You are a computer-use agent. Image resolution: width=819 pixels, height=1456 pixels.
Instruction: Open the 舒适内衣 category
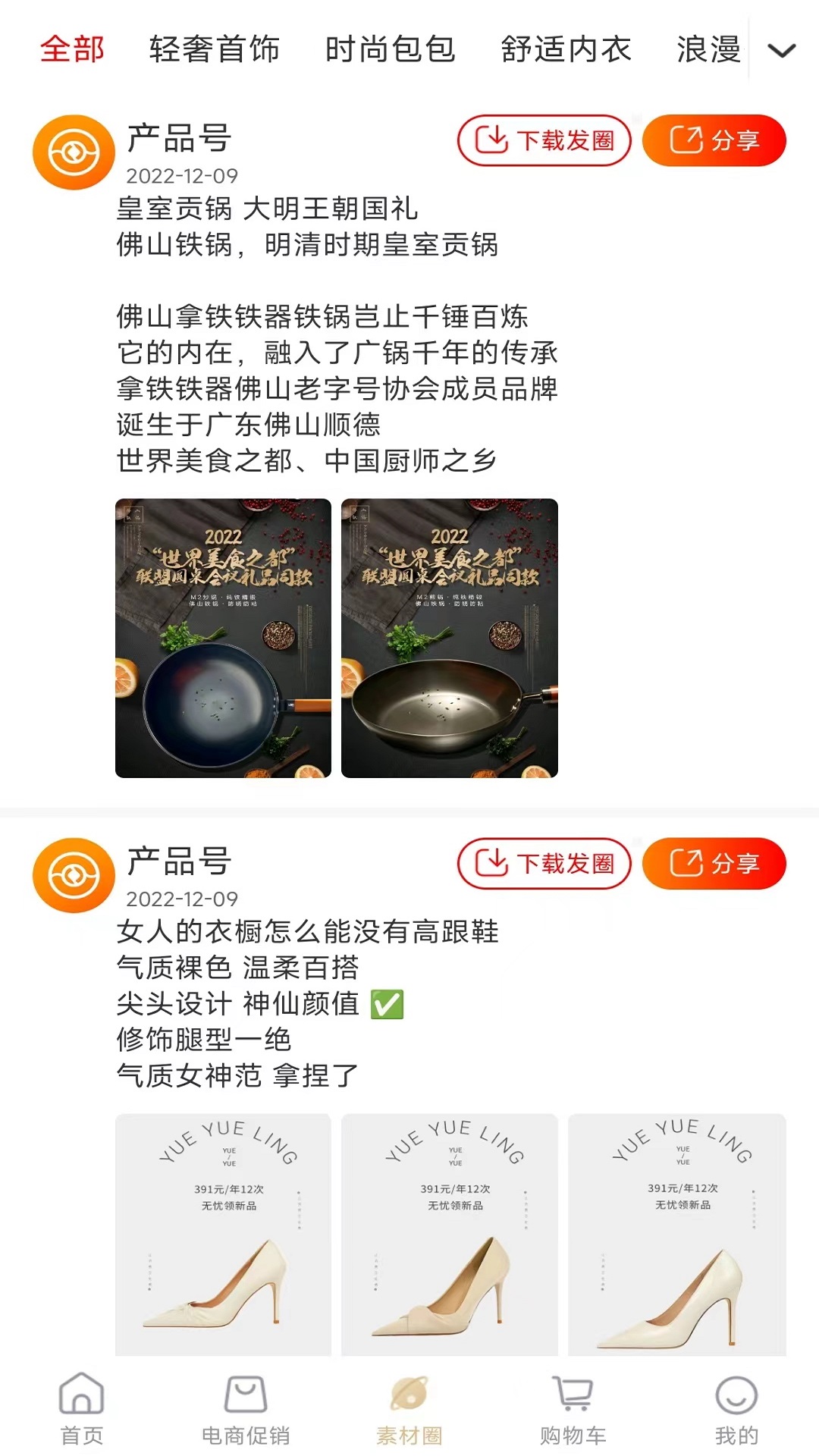(565, 51)
